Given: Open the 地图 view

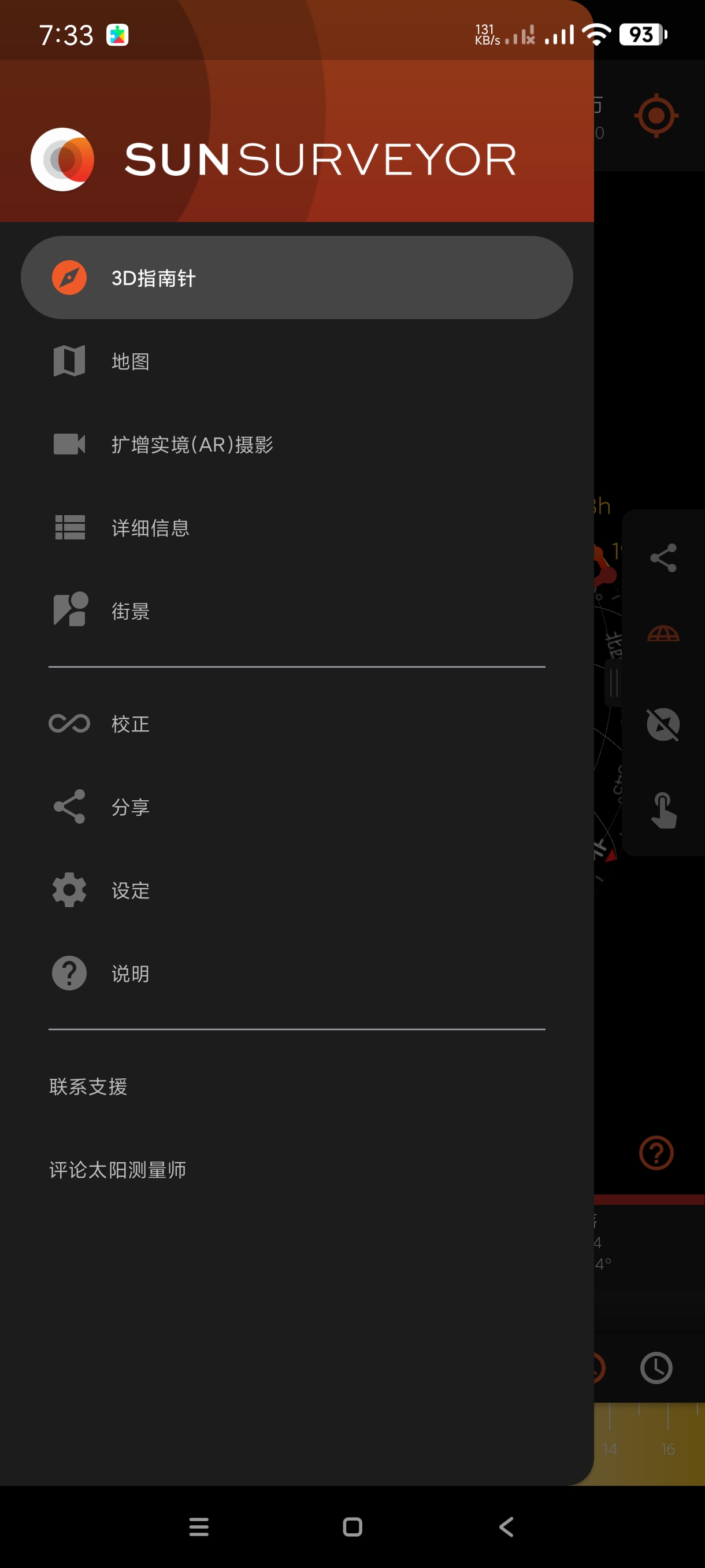Looking at the screenshot, I should (129, 361).
